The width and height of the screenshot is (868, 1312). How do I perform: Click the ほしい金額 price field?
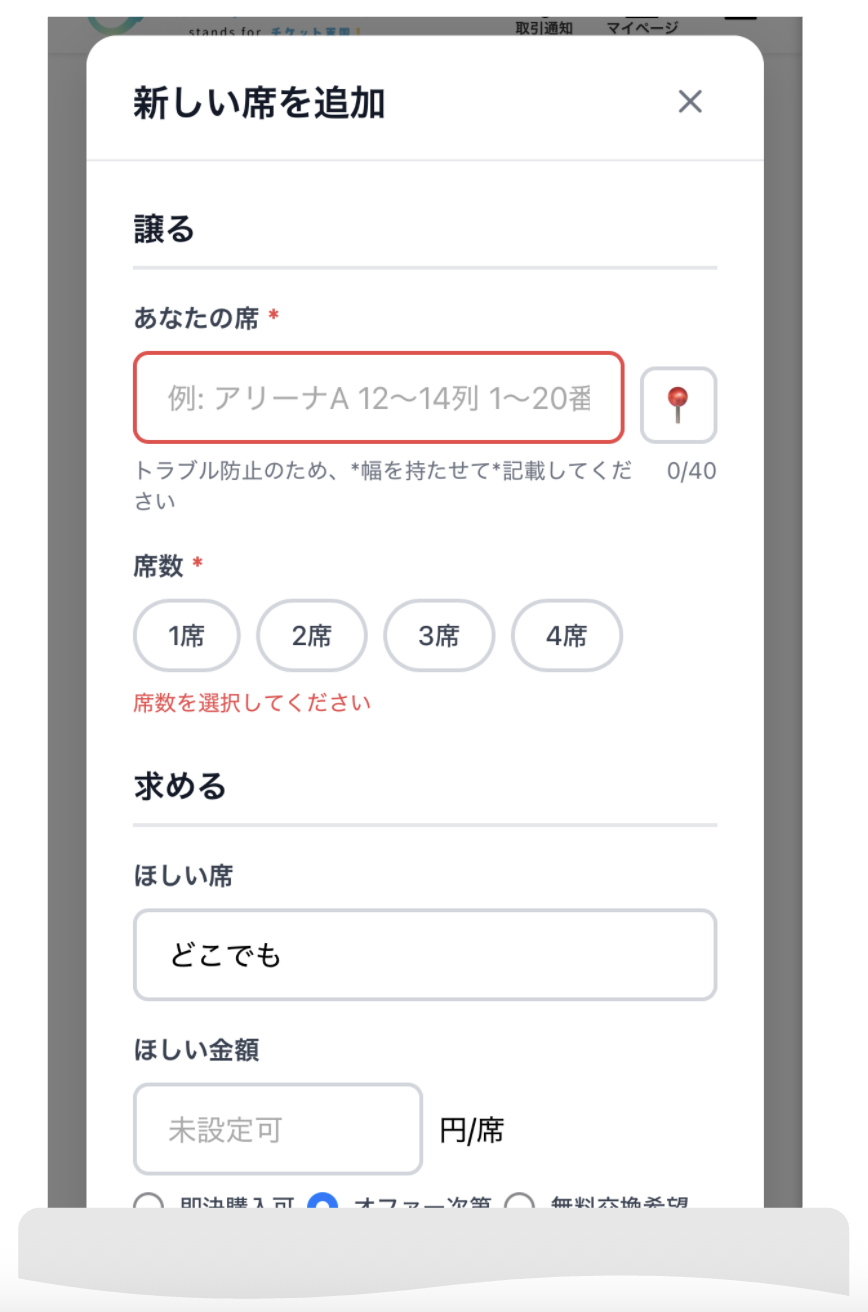click(277, 1126)
